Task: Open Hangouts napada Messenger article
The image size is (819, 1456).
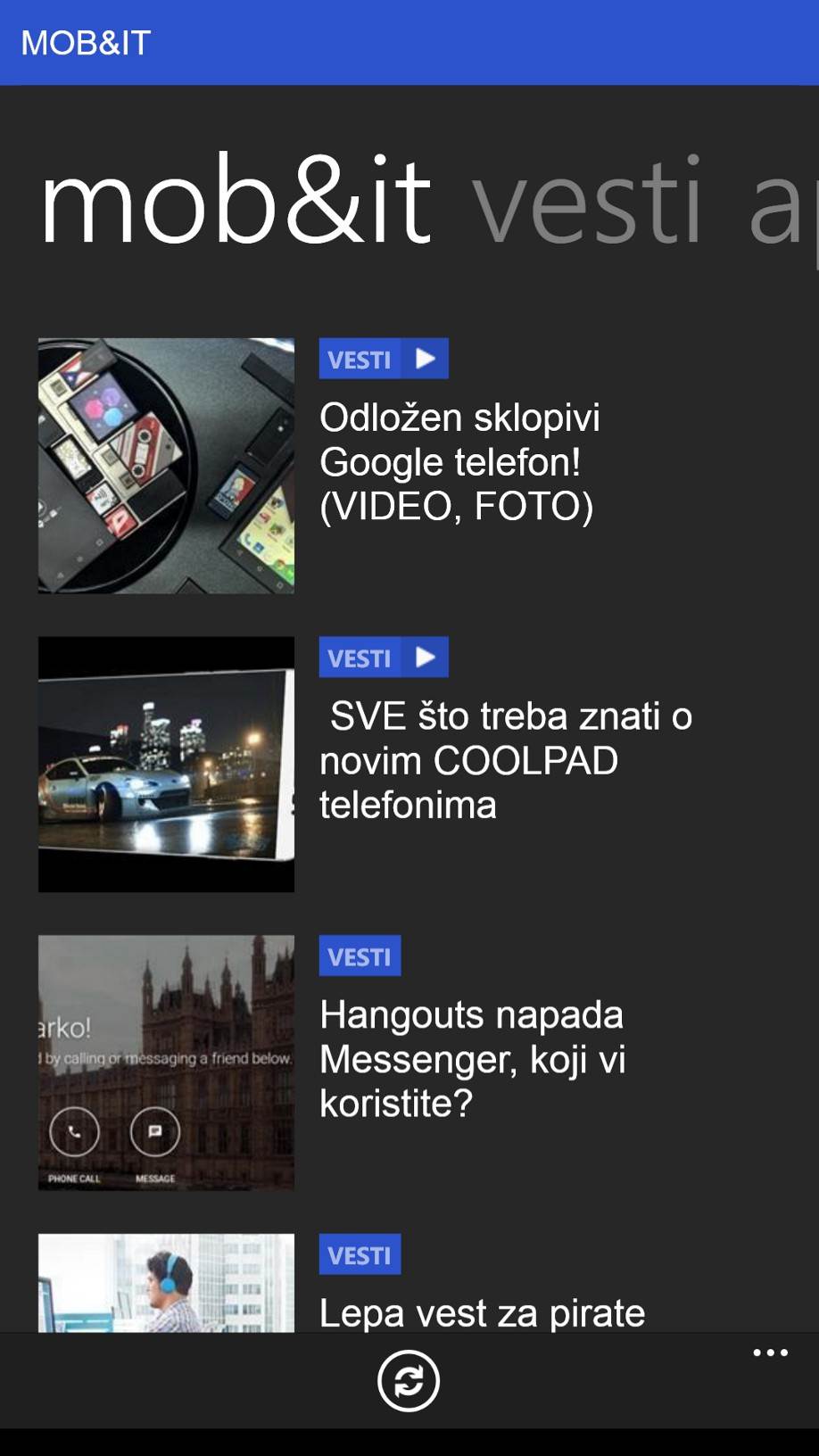Action: [472, 1058]
